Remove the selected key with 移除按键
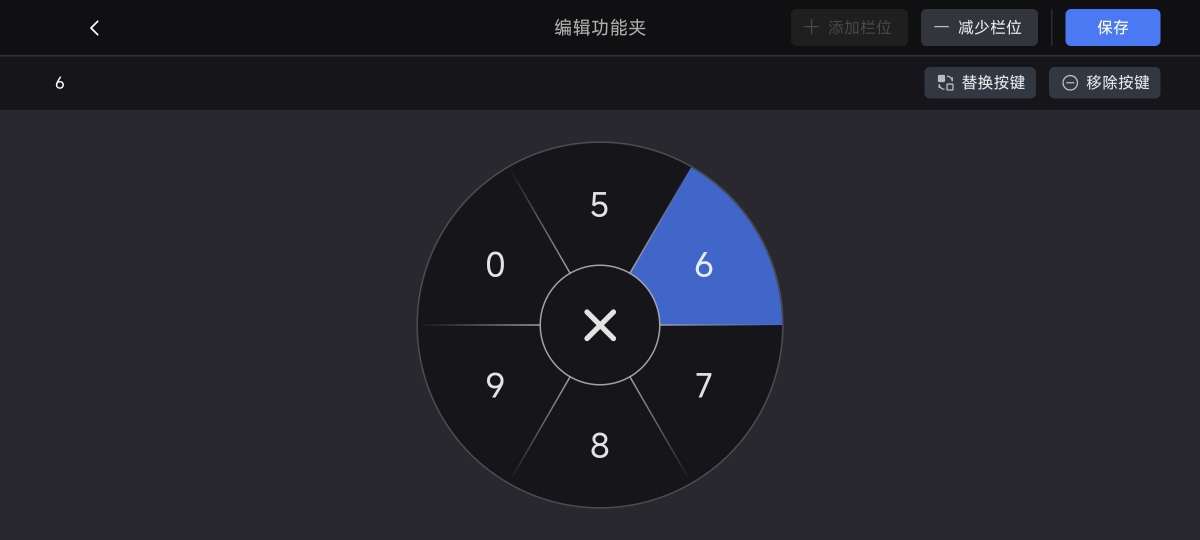Image resolution: width=1200 pixels, height=540 pixels. [1104, 83]
